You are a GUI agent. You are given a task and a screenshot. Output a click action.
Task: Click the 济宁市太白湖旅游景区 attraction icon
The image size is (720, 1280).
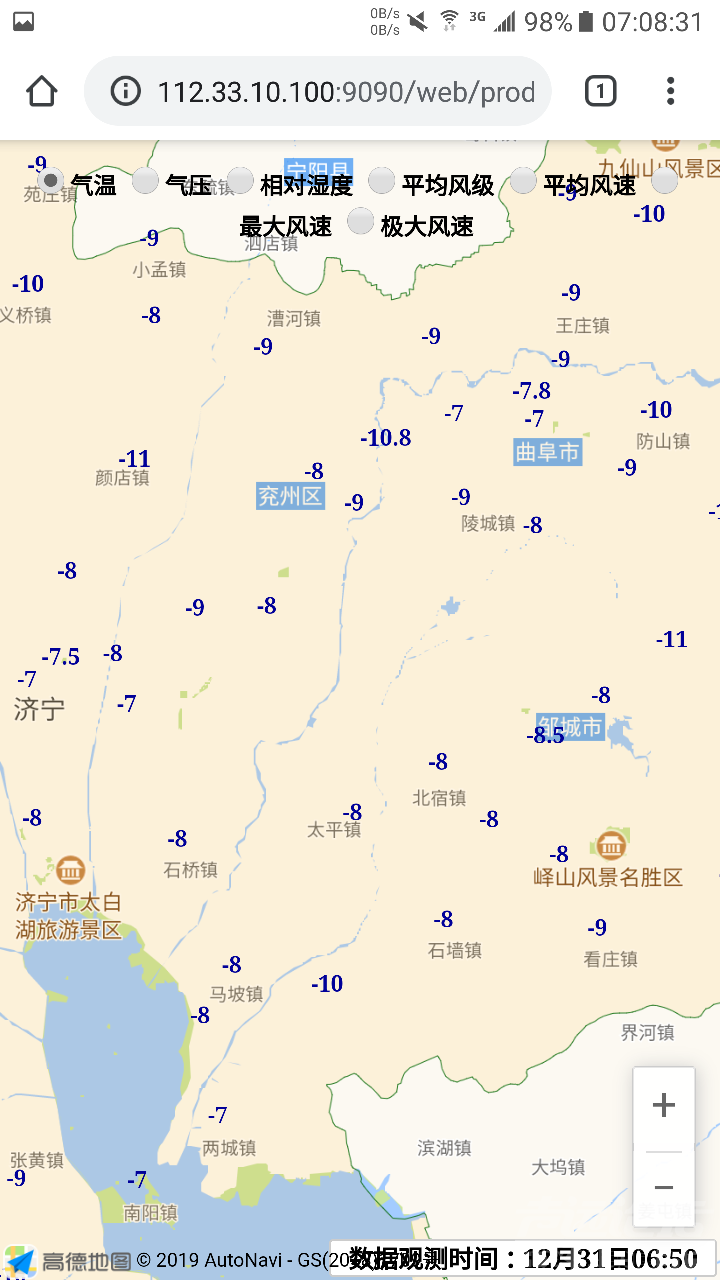point(68,870)
